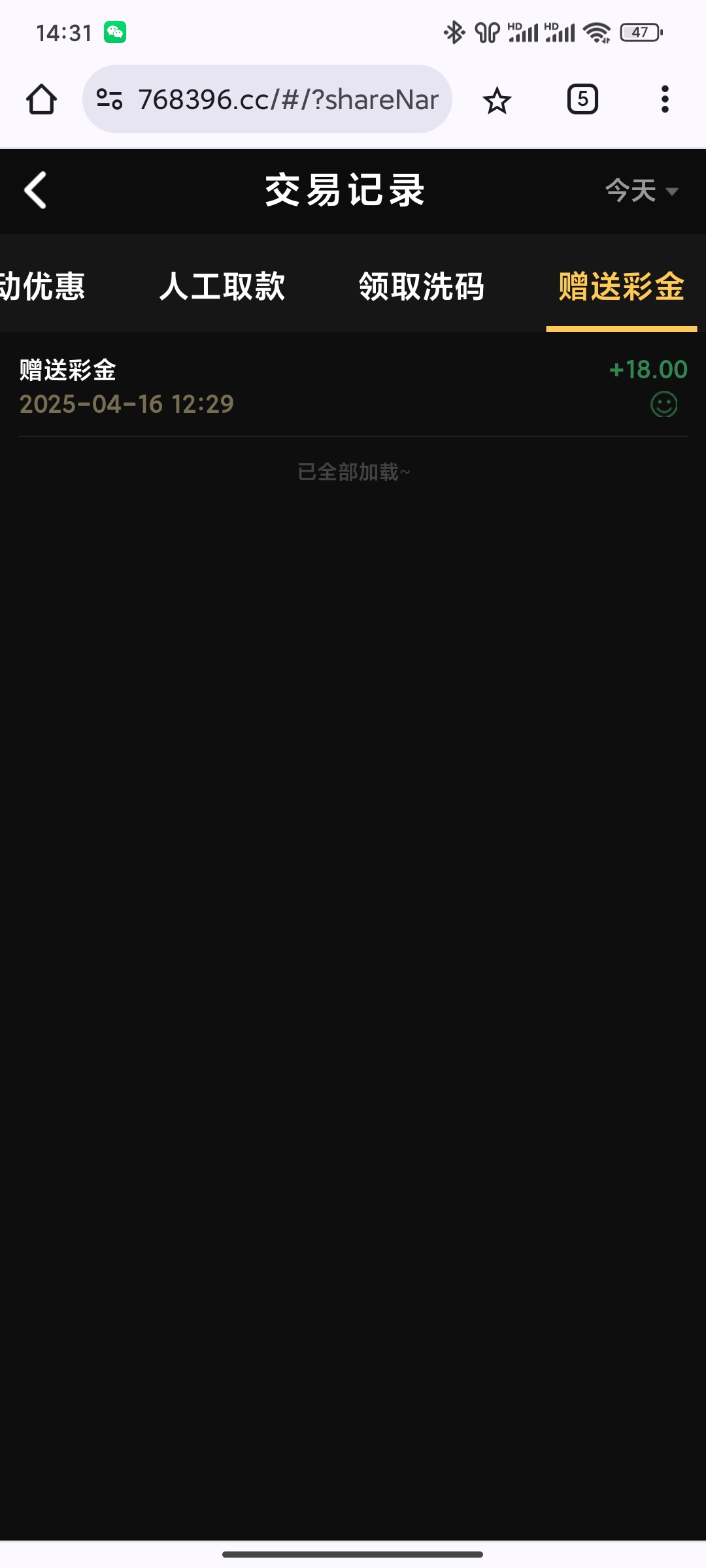Open the 赠送彩金 +18.00 record
The width and height of the screenshot is (706, 1568).
coord(353,387)
